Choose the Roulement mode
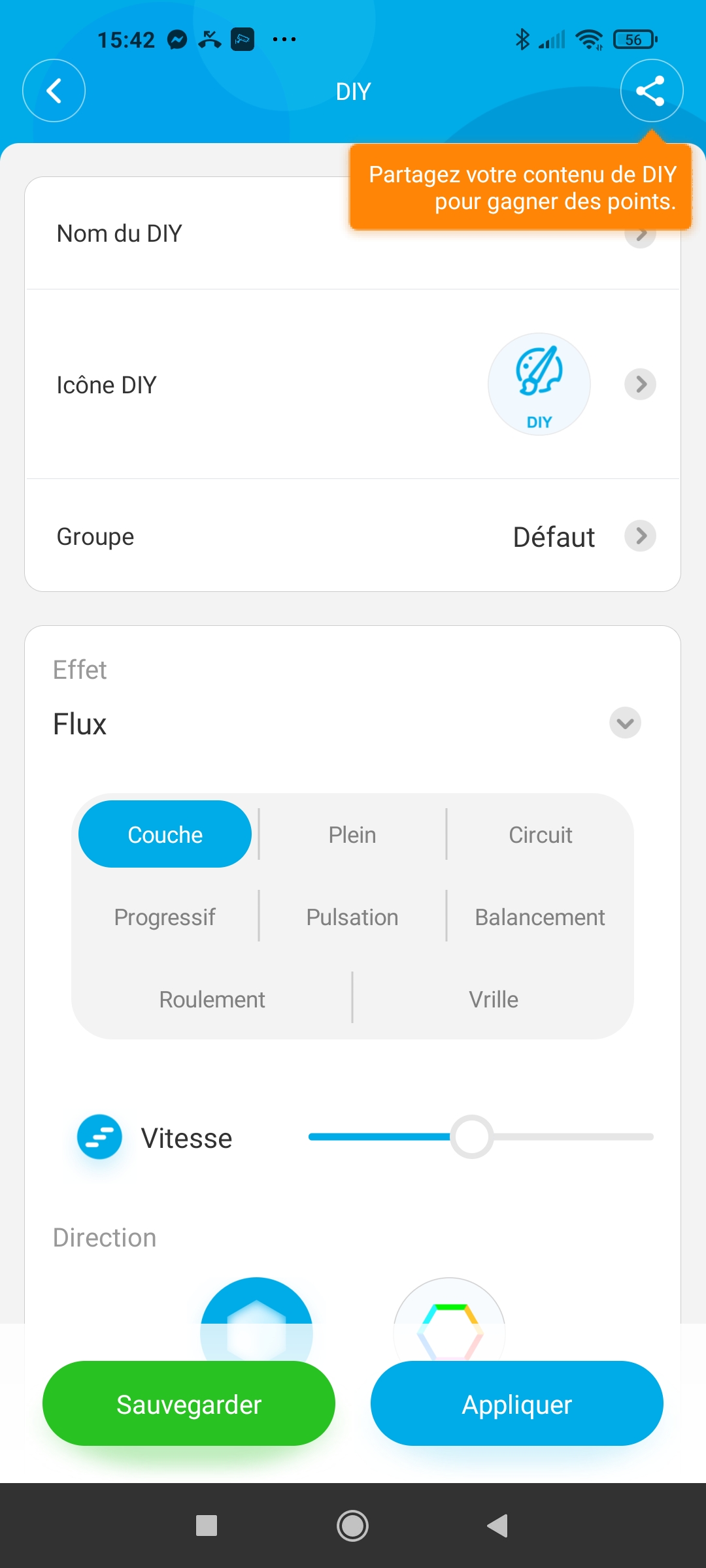This screenshot has width=706, height=1568. (212, 999)
